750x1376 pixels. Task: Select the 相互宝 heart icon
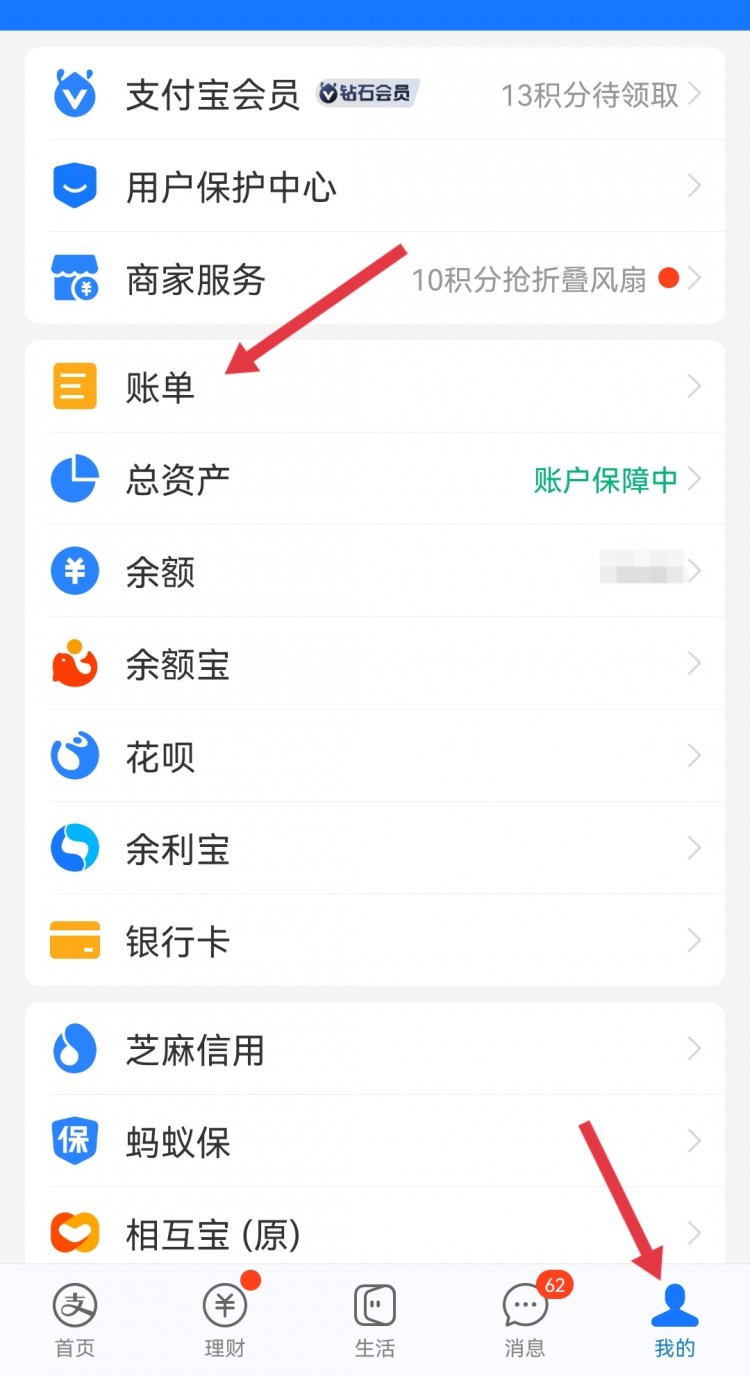pos(75,1234)
